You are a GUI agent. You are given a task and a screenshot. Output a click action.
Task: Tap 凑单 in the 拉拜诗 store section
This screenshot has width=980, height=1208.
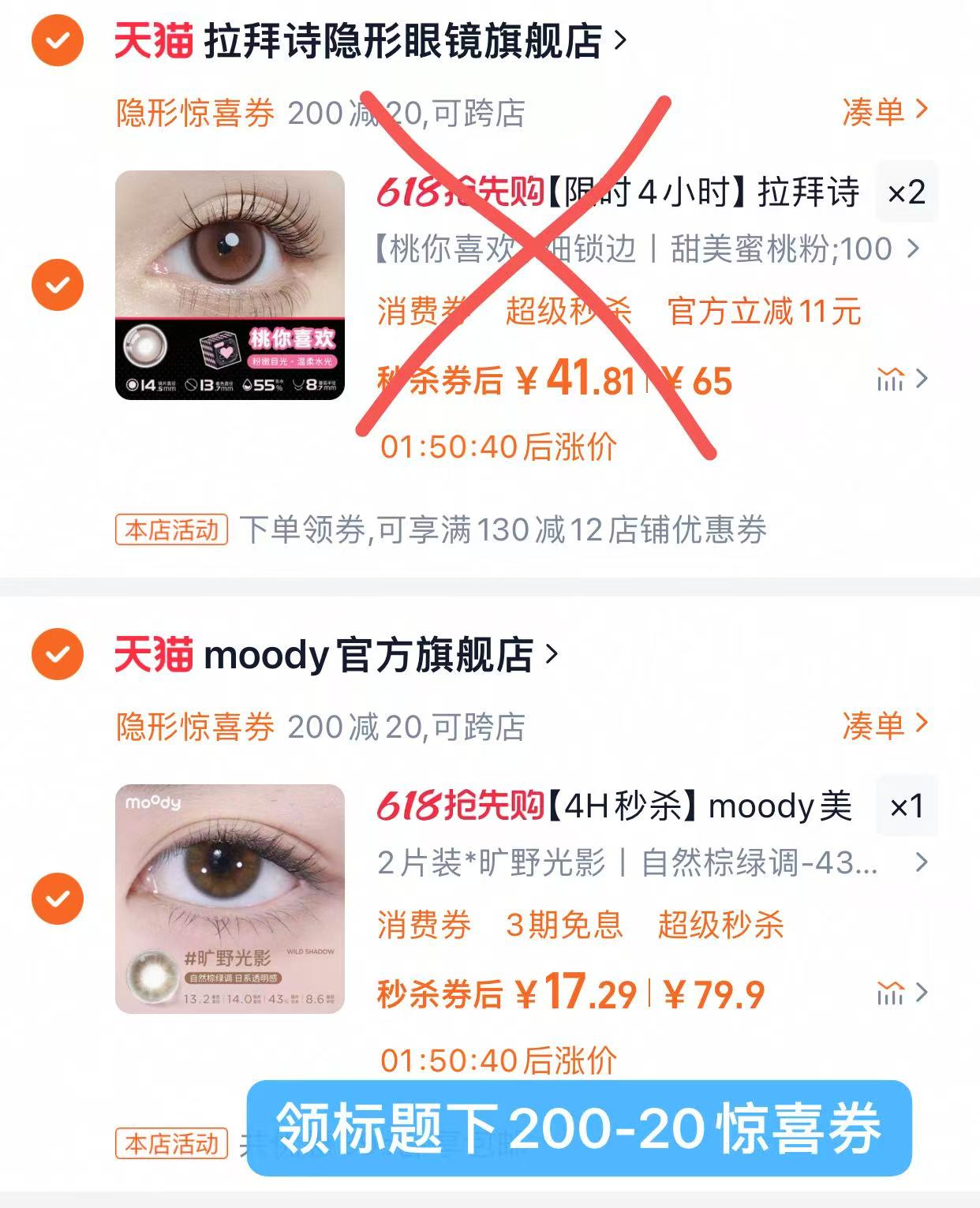click(884, 112)
